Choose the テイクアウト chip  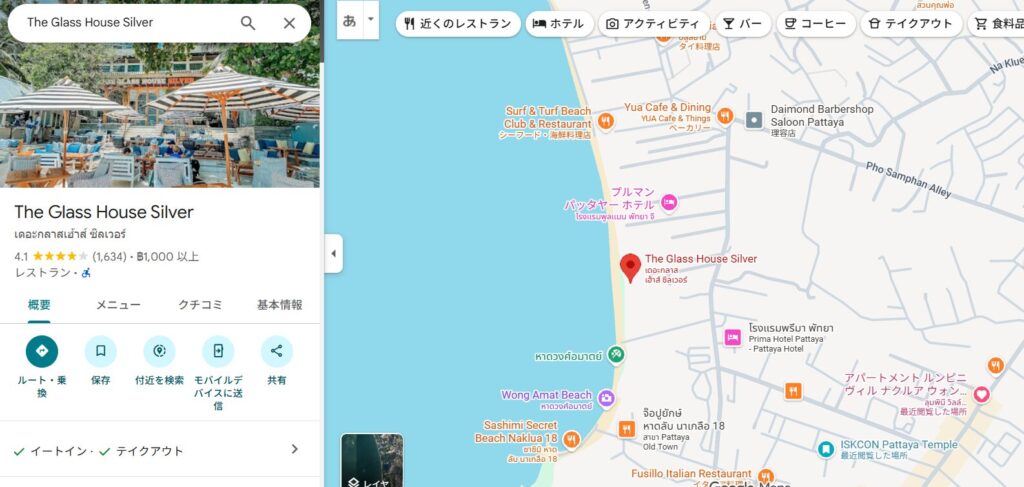tap(910, 24)
